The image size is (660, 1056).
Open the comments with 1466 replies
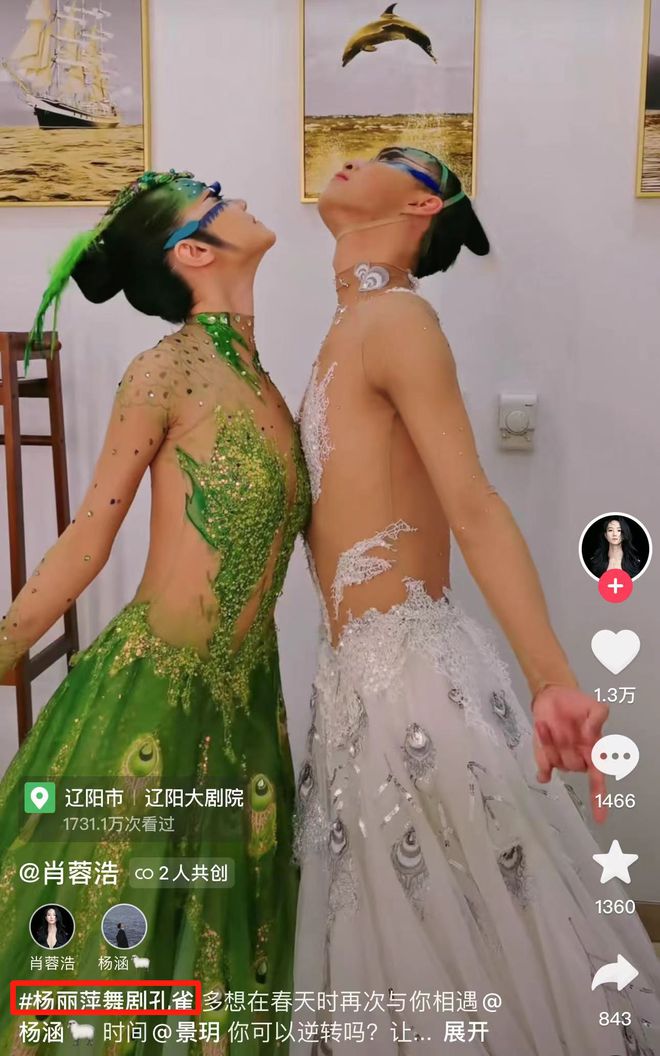pyautogui.click(x=615, y=758)
